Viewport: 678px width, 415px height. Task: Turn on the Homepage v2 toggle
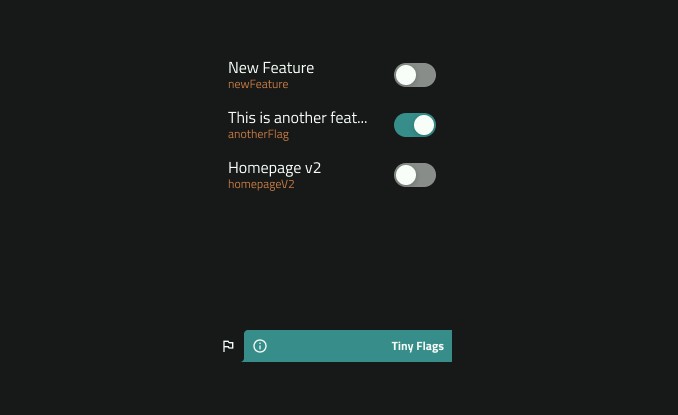pyautogui.click(x=414, y=175)
